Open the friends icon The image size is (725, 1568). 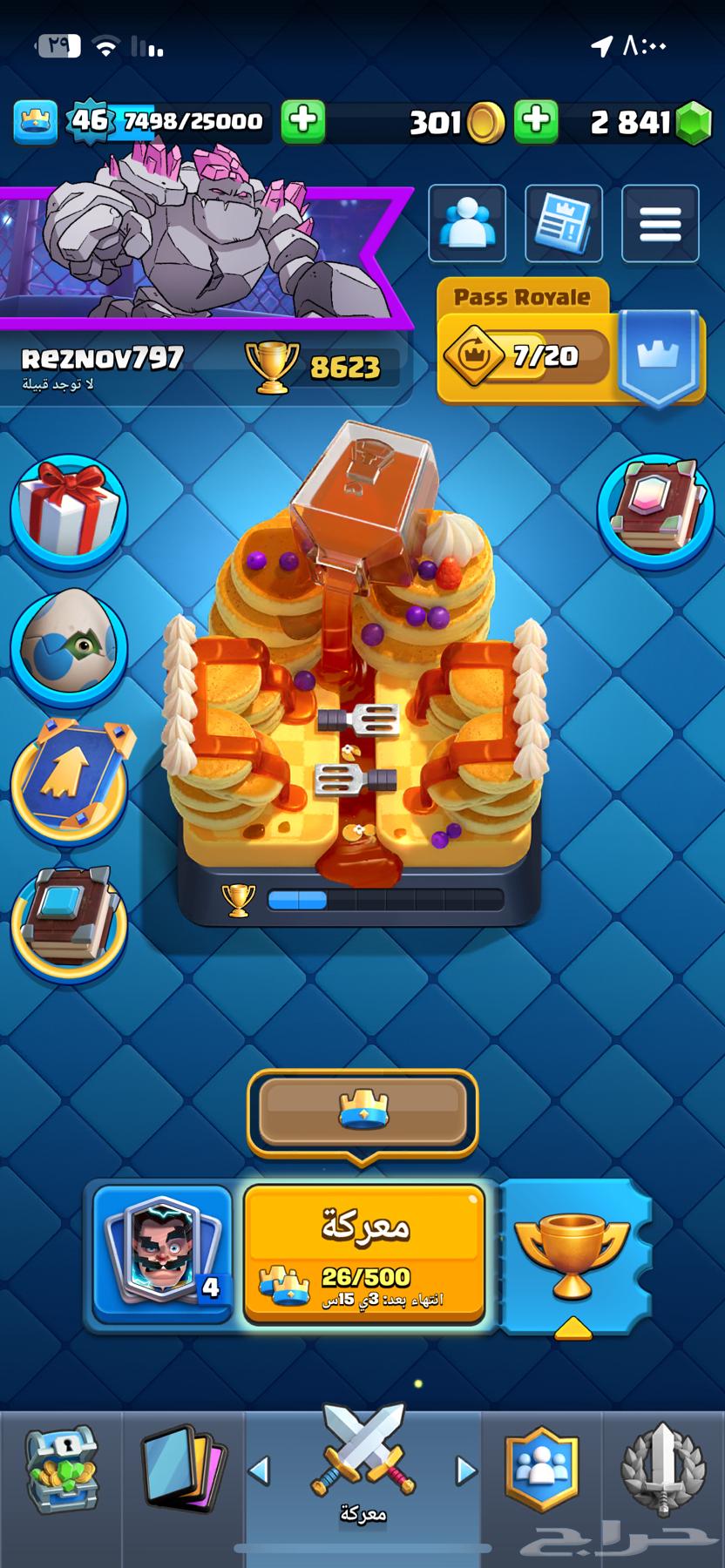click(467, 223)
